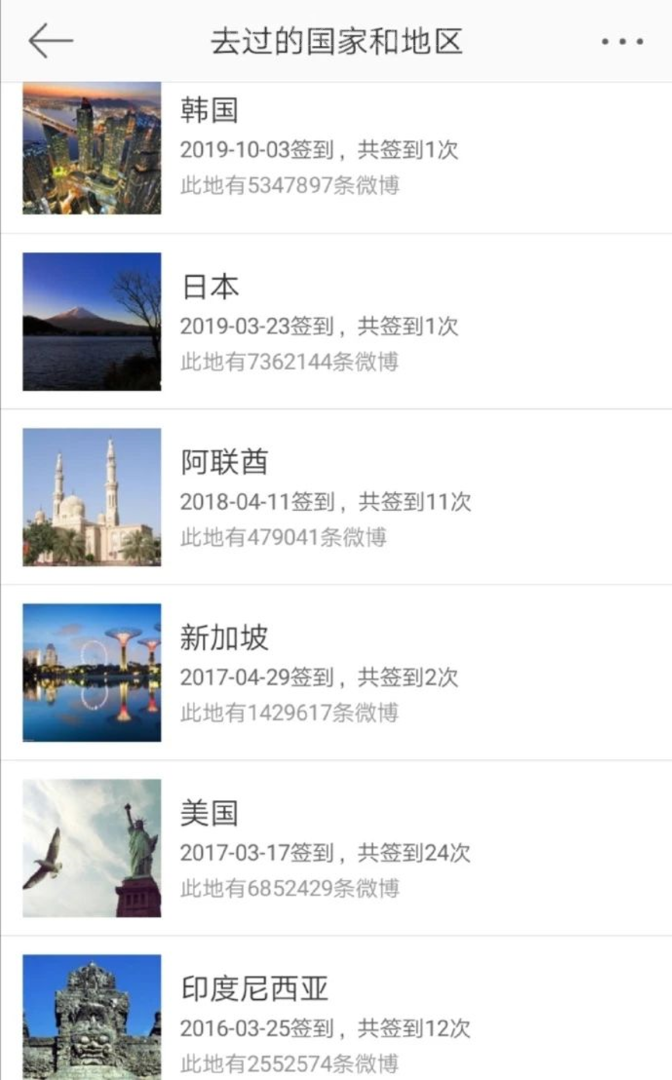Open the three-dot overflow menu
Image resolution: width=672 pixels, height=1080 pixels.
pos(622,42)
